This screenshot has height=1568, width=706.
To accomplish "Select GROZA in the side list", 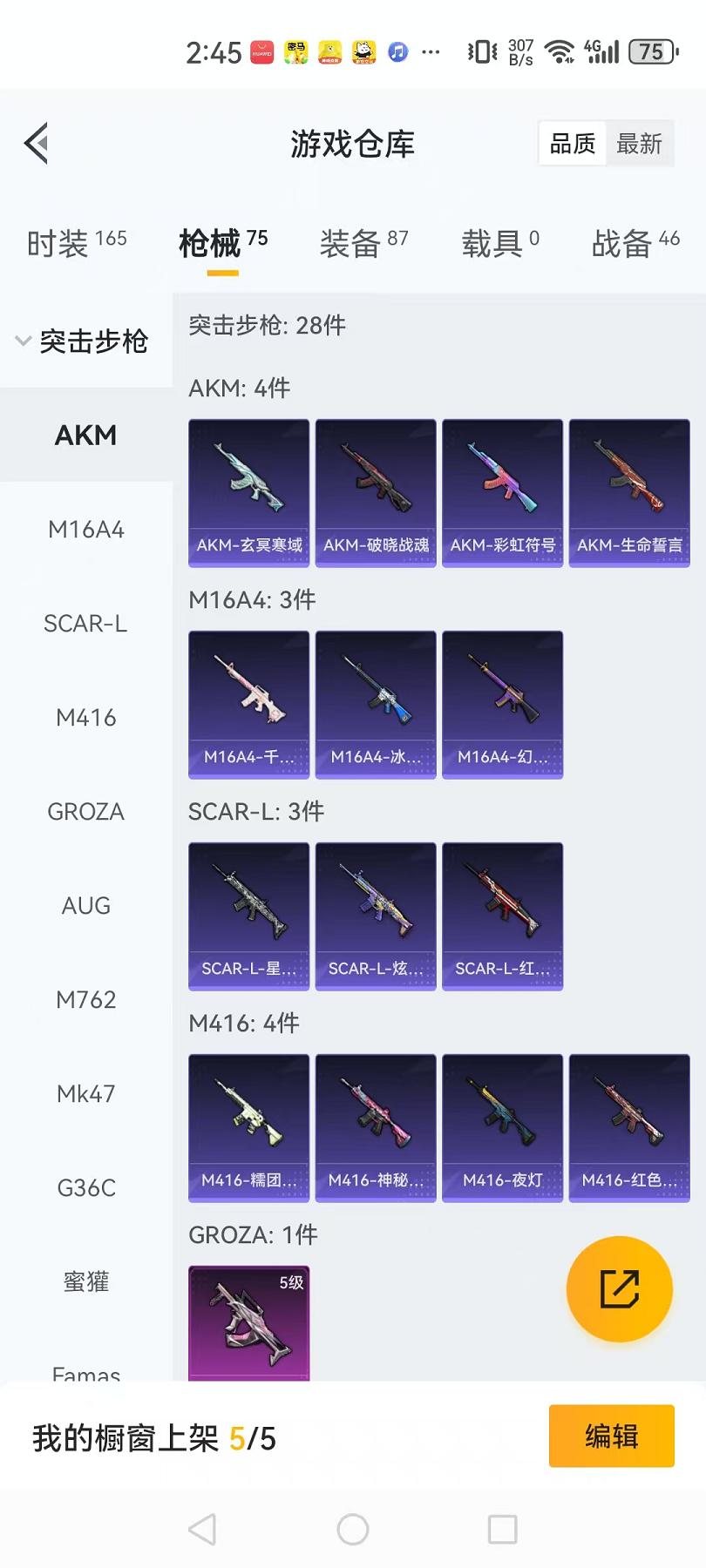I will click(x=85, y=812).
